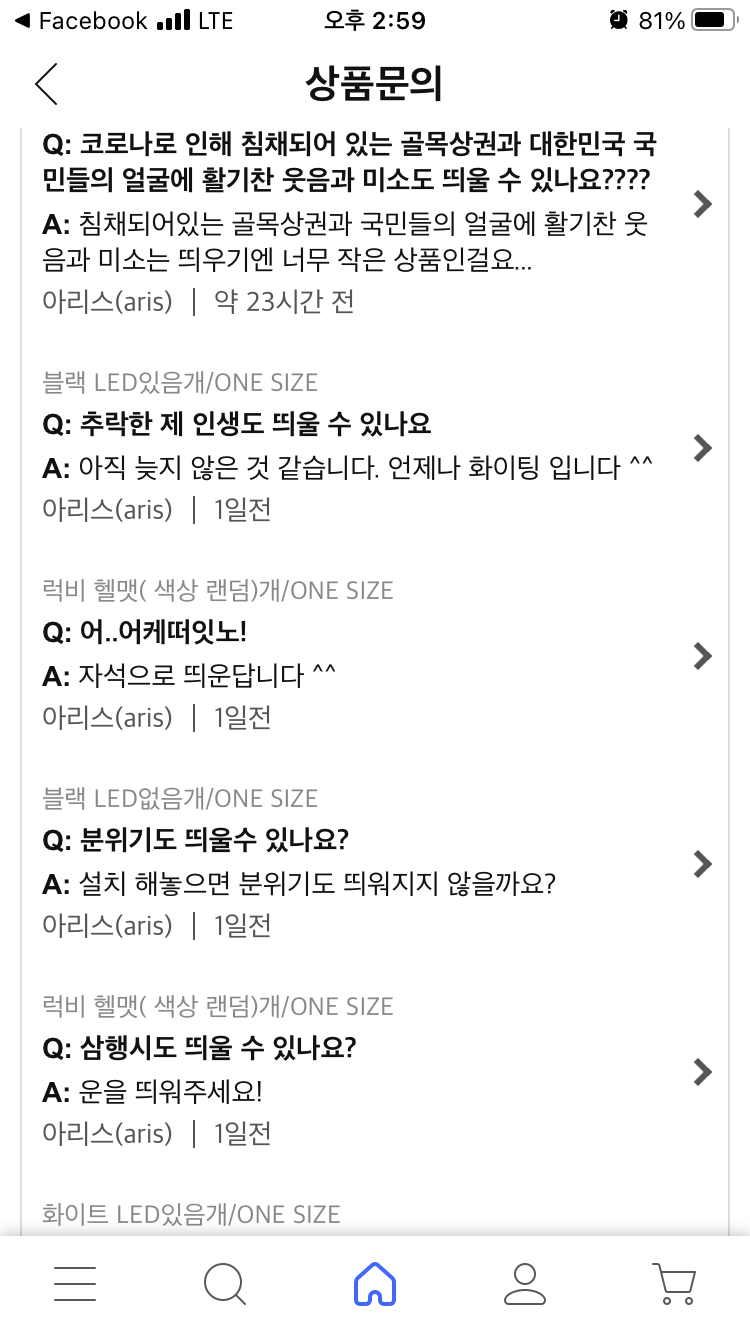Screen dimensions: 750x1334
Task: View the inquiry 분위기도 띄울수 있나요?
Action: click(x=375, y=863)
